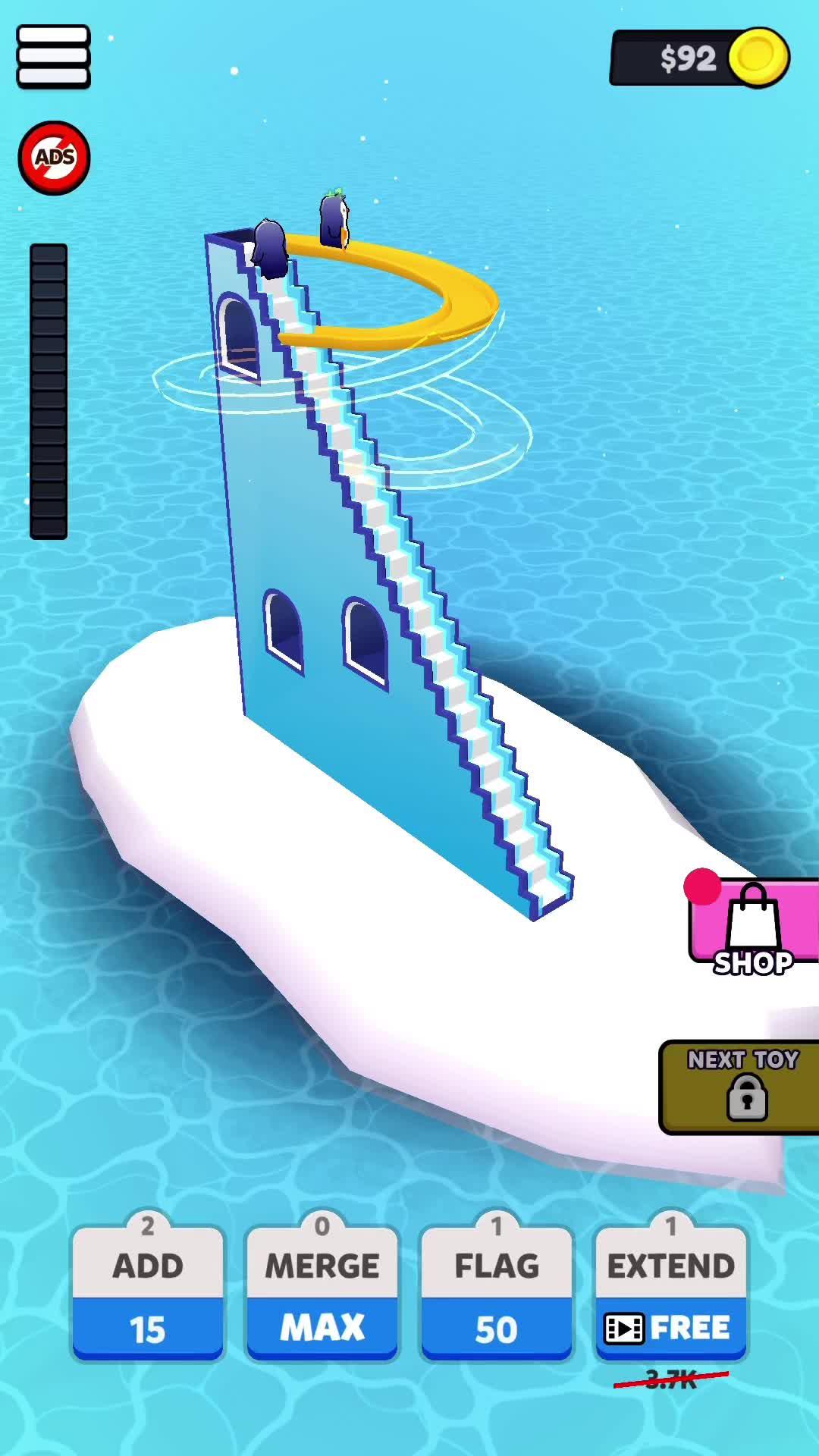Tap the Merge MAX button

[x=322, y=1293]
